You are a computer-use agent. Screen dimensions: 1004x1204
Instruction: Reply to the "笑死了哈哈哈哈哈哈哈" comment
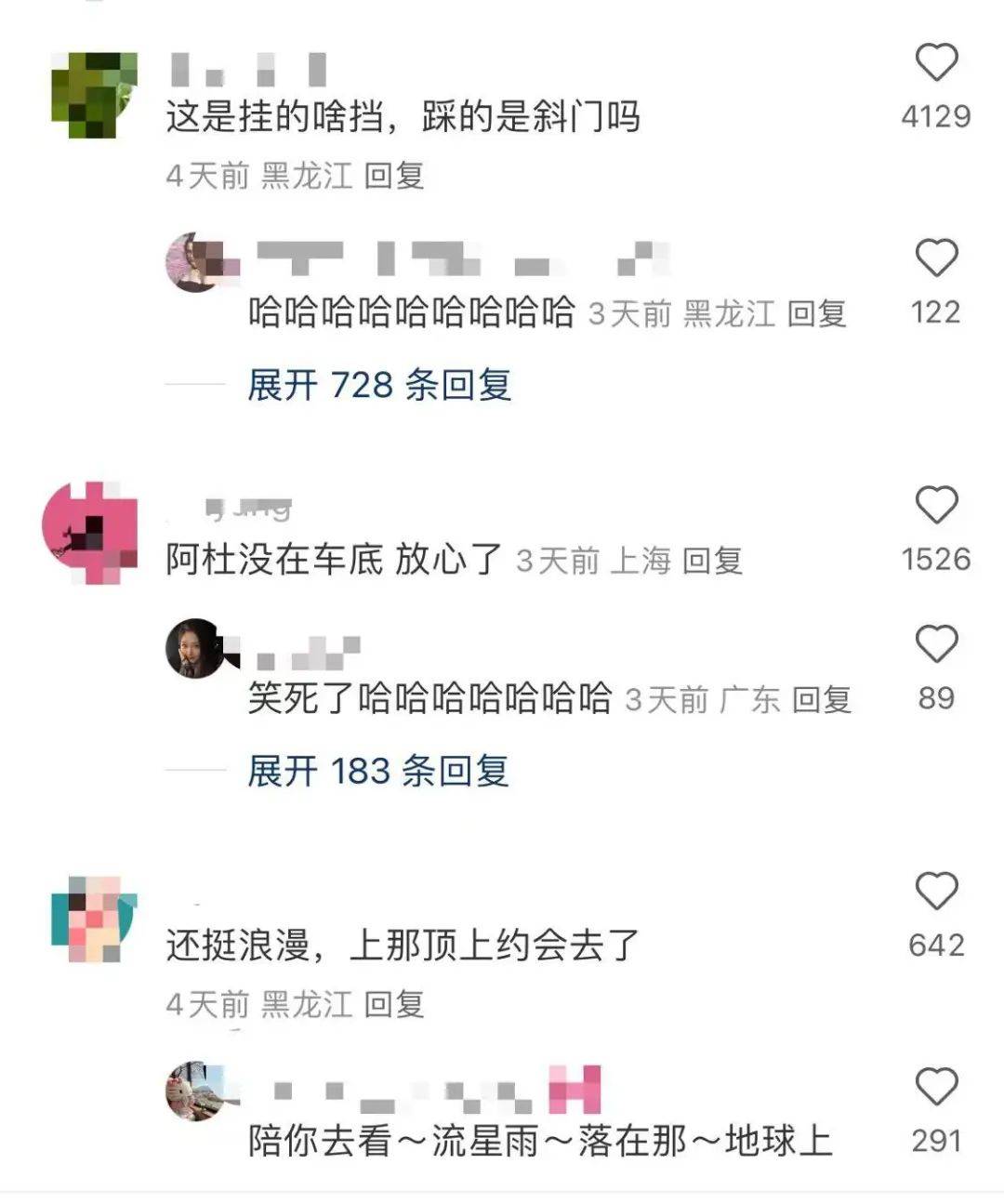822,699
